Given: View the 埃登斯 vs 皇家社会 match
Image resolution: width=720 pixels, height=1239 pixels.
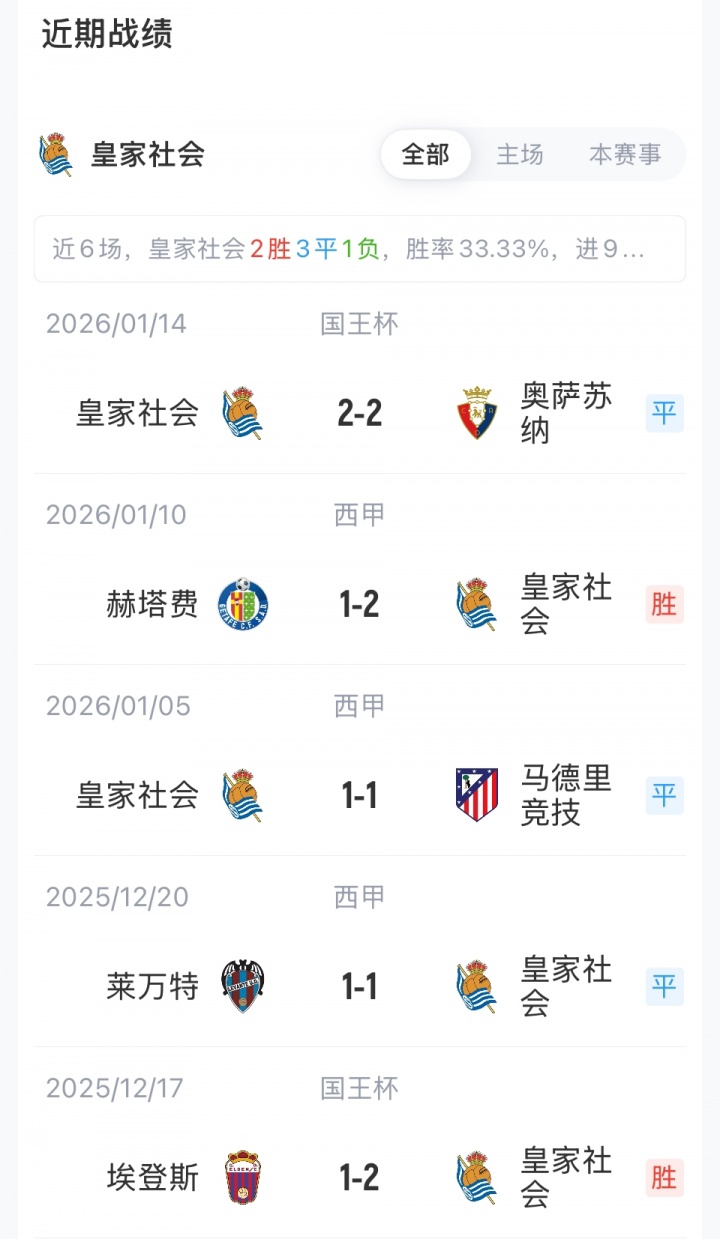Looking at the screenshot, I should pyautogui.click(x=360, y=1178).
